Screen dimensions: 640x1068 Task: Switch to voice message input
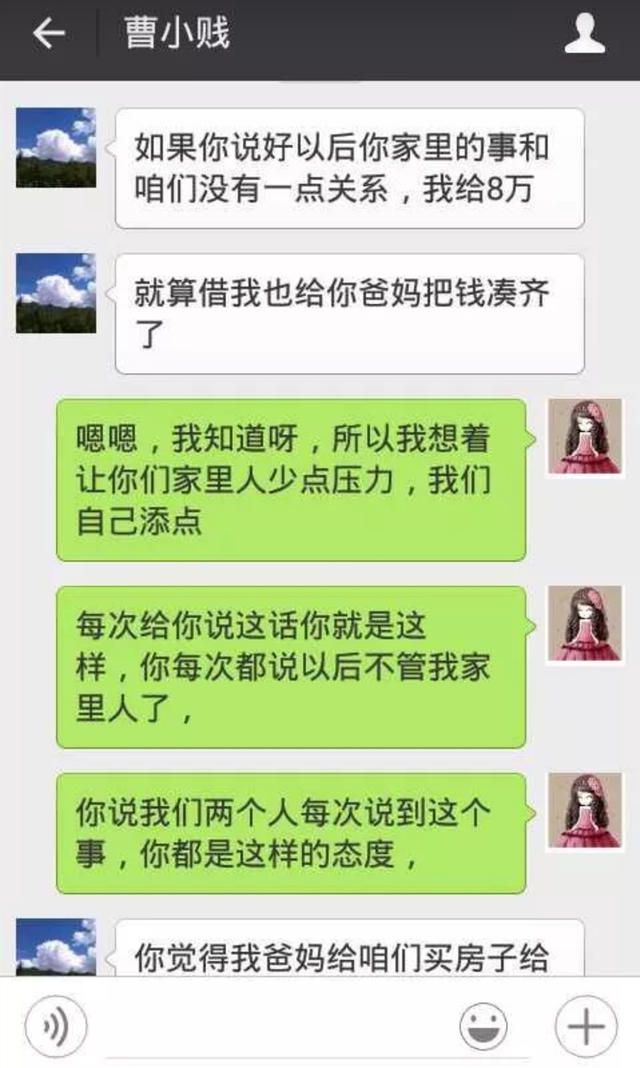click(x=56, y=1024)
